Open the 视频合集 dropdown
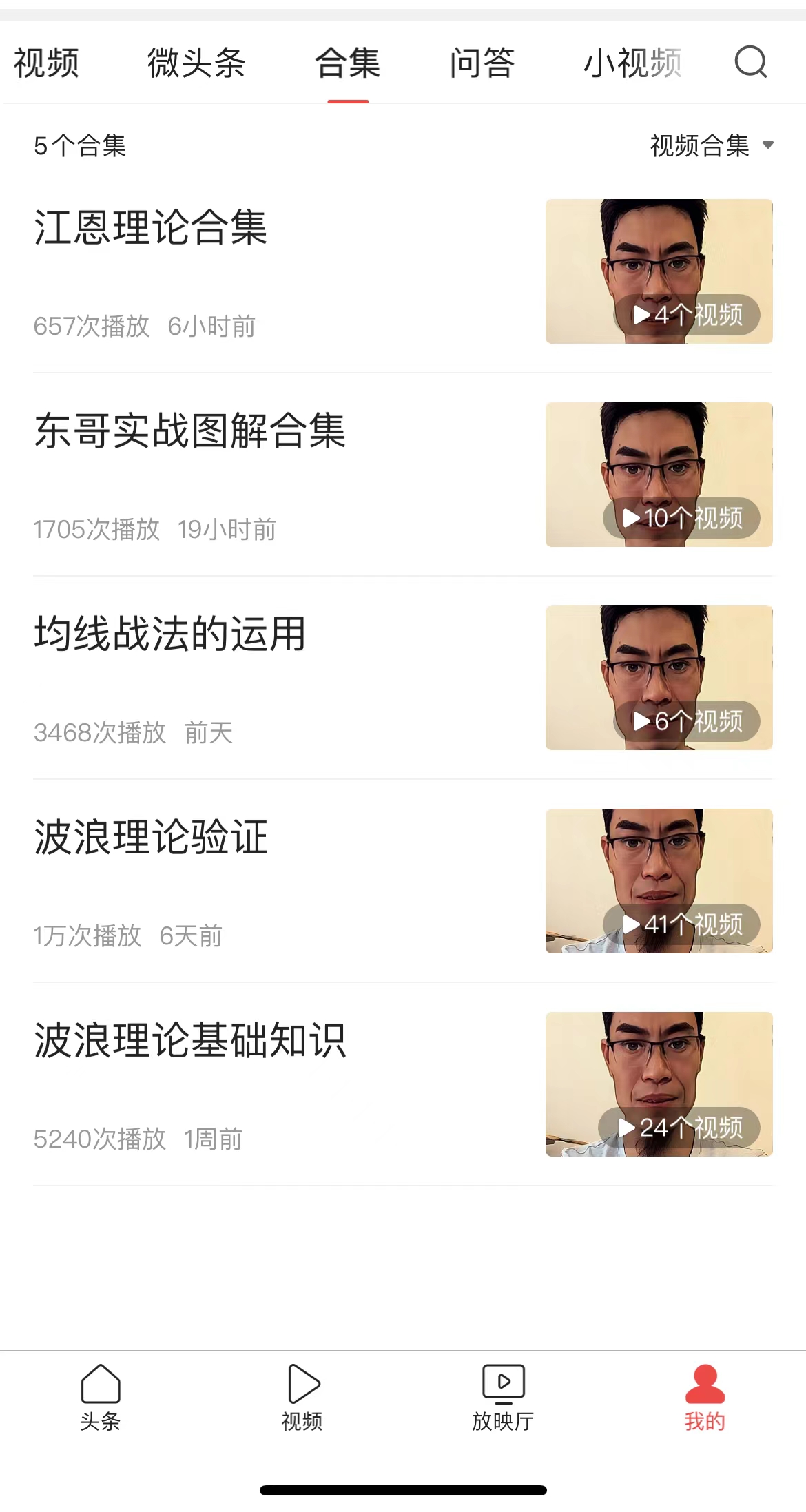 tap(710, 146)
